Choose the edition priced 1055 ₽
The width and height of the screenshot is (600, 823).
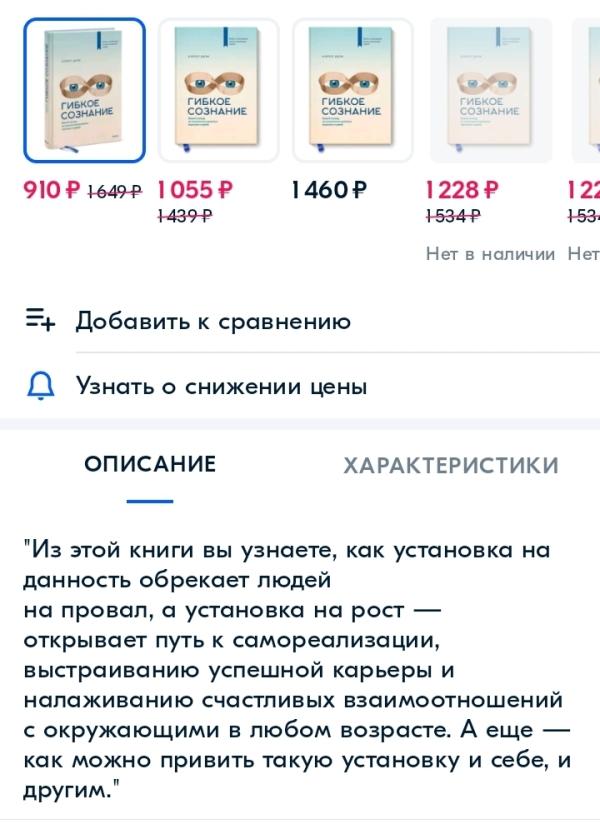218,90
